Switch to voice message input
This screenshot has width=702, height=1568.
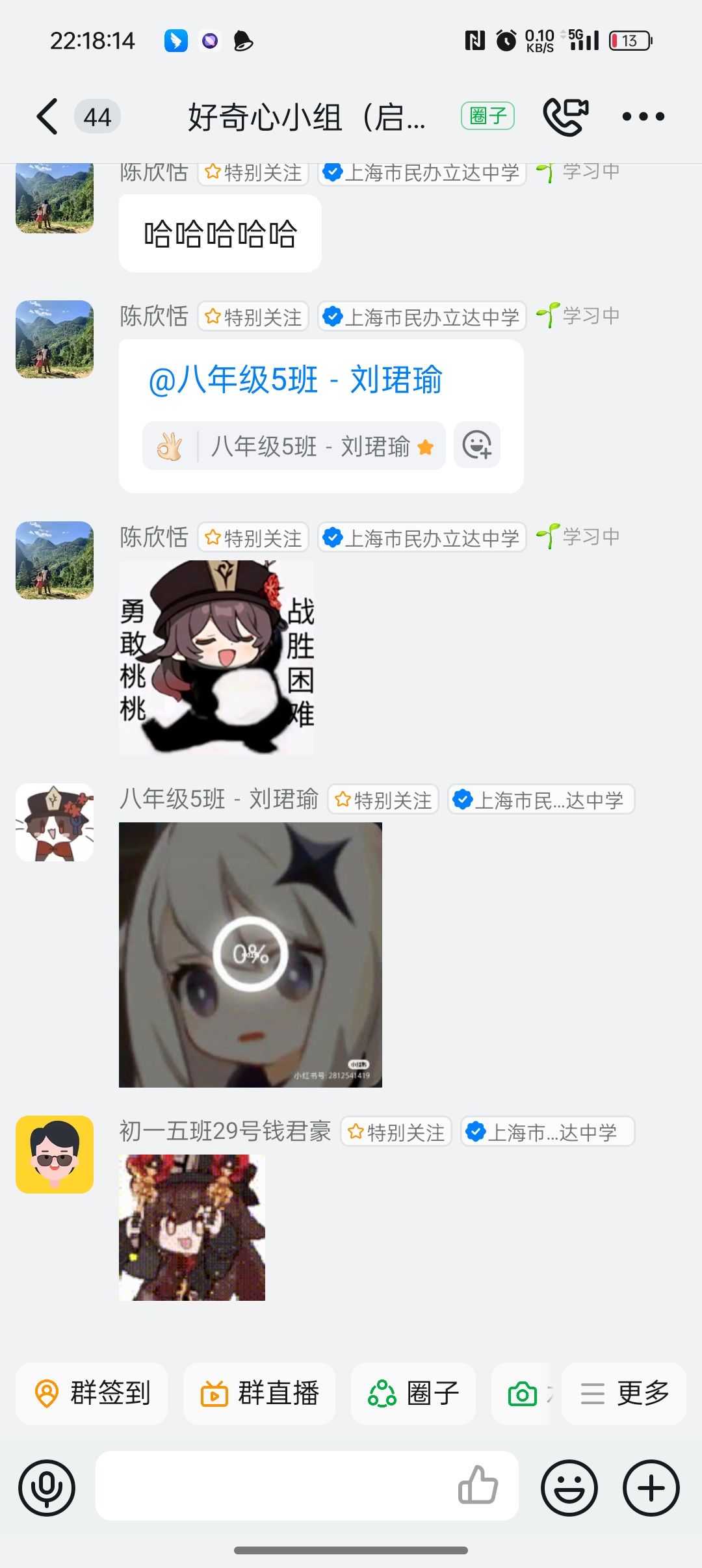point(47,1487)
